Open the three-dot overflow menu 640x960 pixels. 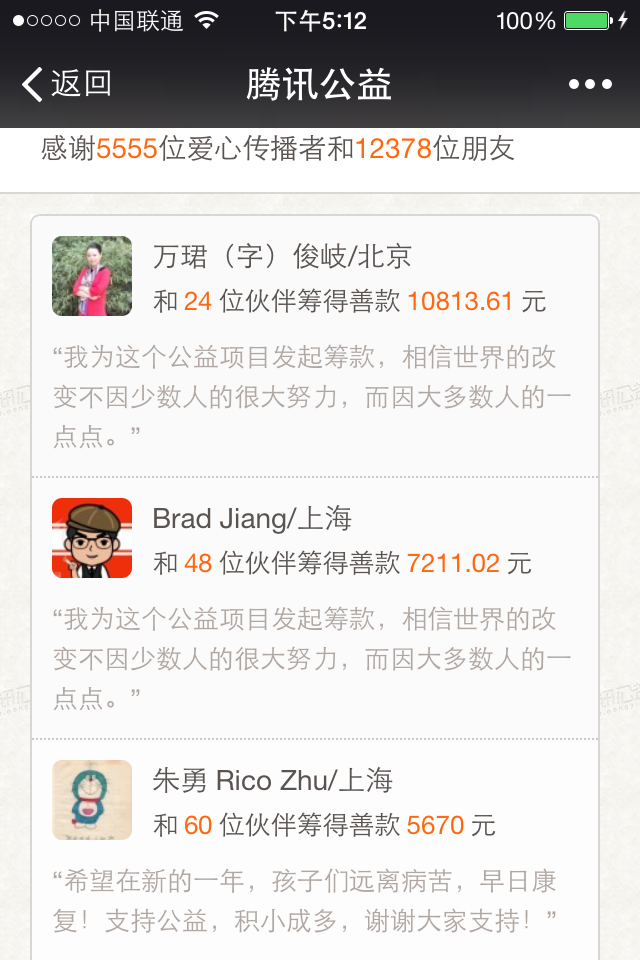[590, 84]
